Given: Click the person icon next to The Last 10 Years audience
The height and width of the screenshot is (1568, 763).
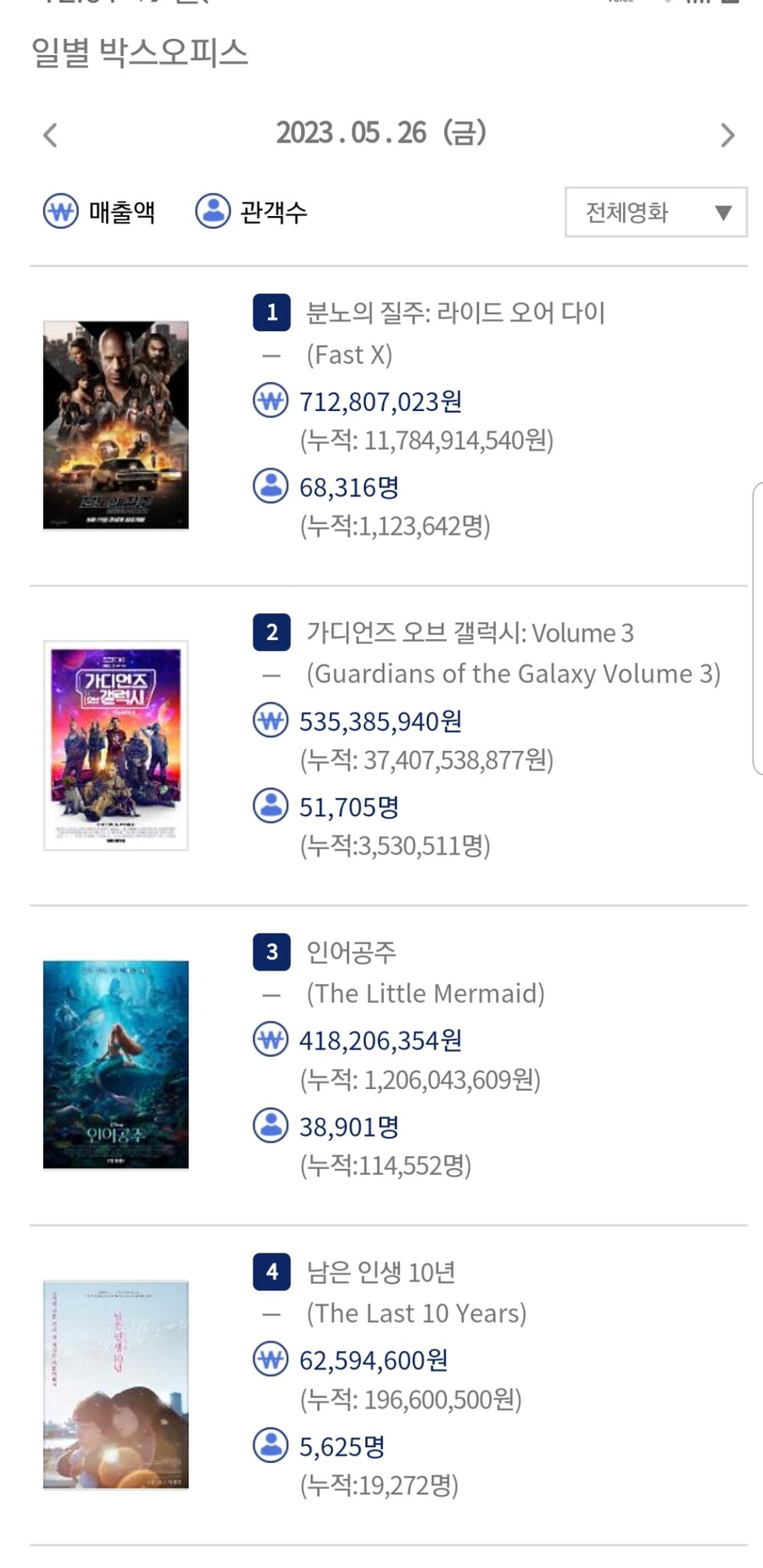Looking at the screenshot, I should (270, 1446).
